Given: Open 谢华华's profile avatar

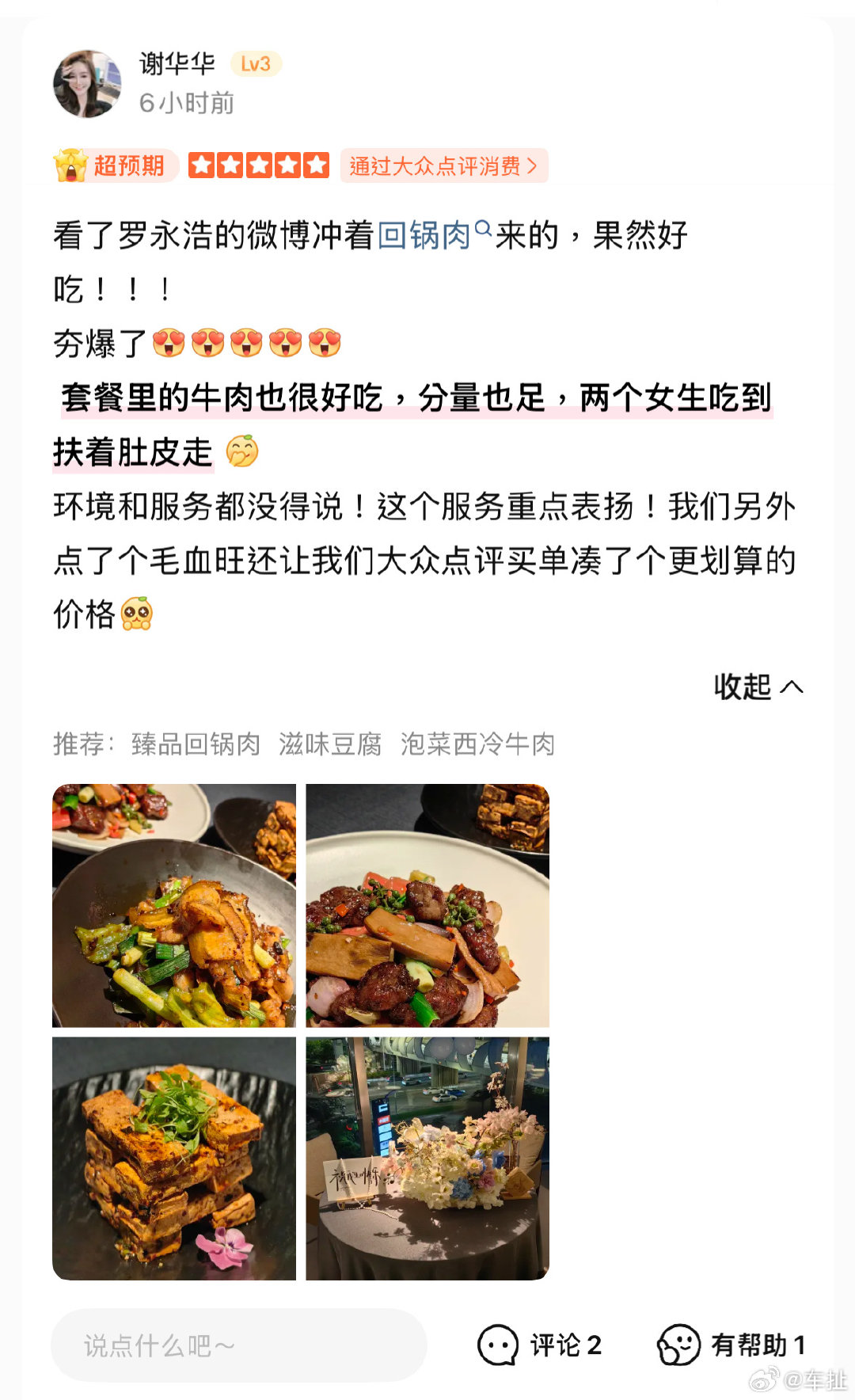Looking at the screenshot, I should pyautogui.click(x=87, y=84).
